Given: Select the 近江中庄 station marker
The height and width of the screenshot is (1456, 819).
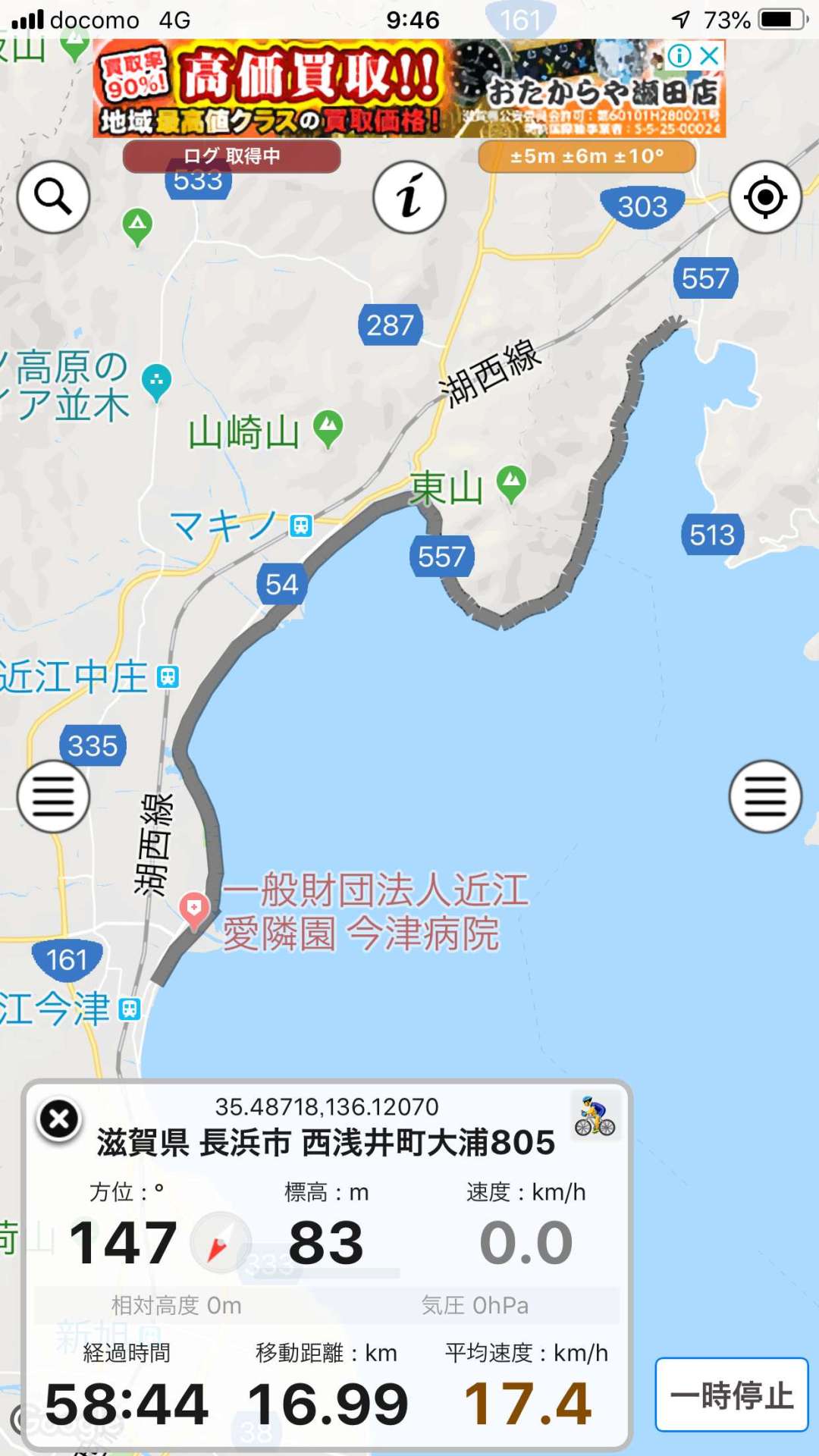Looking at the screenshot, I should click(x=168, y=676).
